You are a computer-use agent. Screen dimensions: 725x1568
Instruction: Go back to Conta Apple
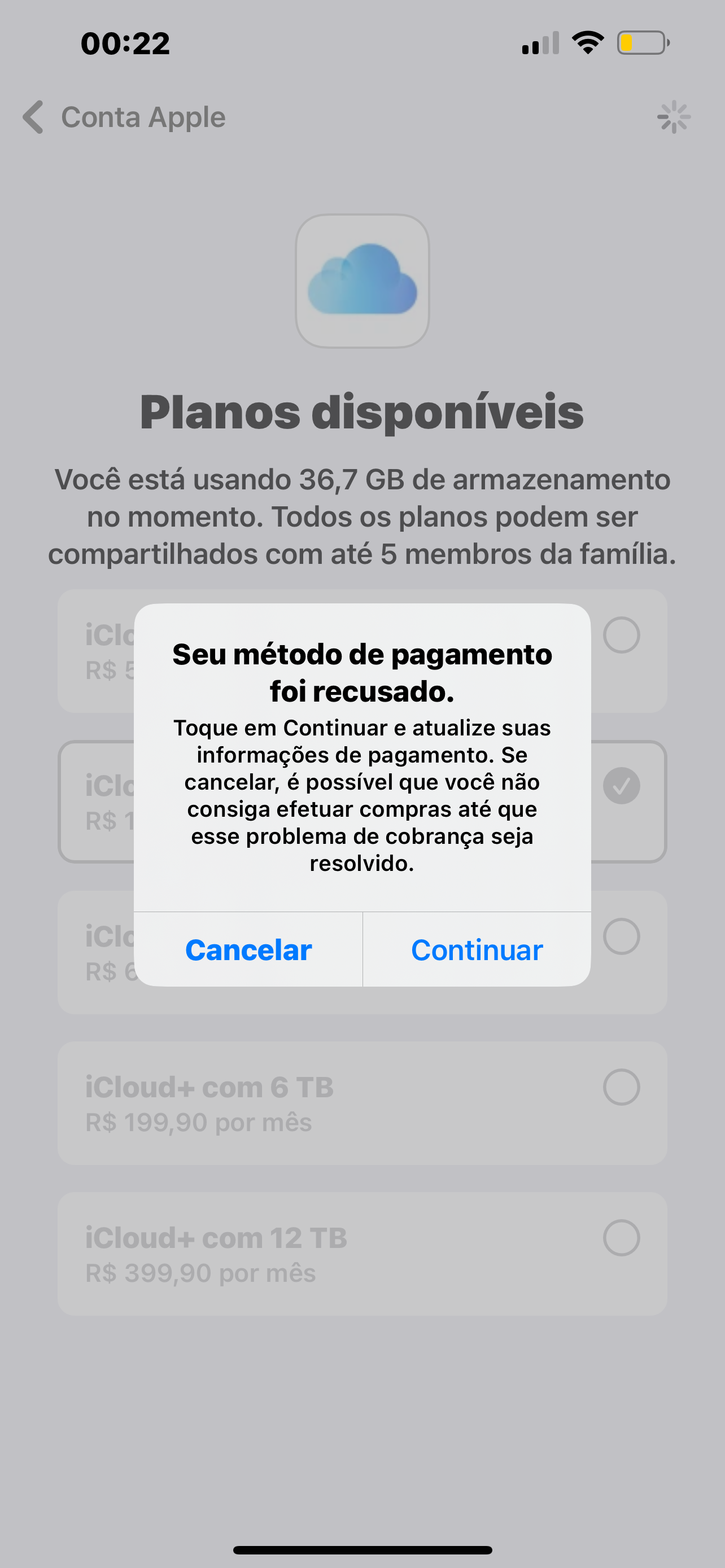coord(125,117)
